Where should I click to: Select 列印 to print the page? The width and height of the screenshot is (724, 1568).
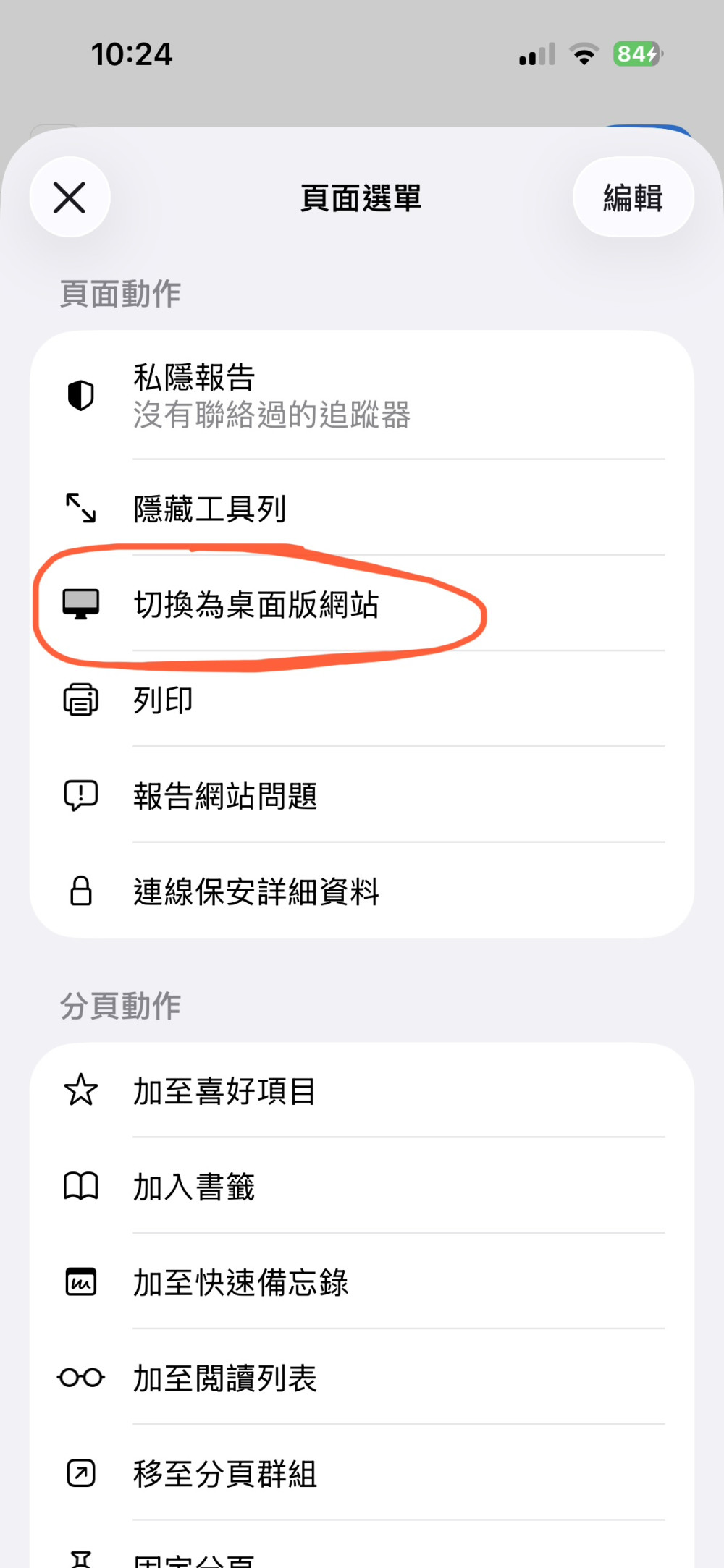click(x=362, y=700)
